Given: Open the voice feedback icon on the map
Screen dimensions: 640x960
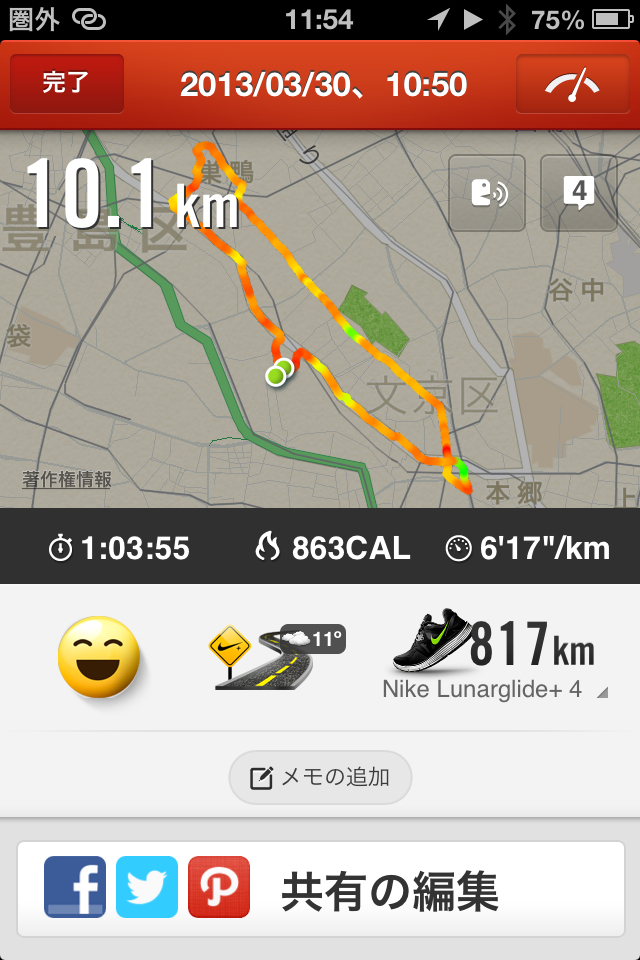Looking at the screenshot, I should 486,193.
